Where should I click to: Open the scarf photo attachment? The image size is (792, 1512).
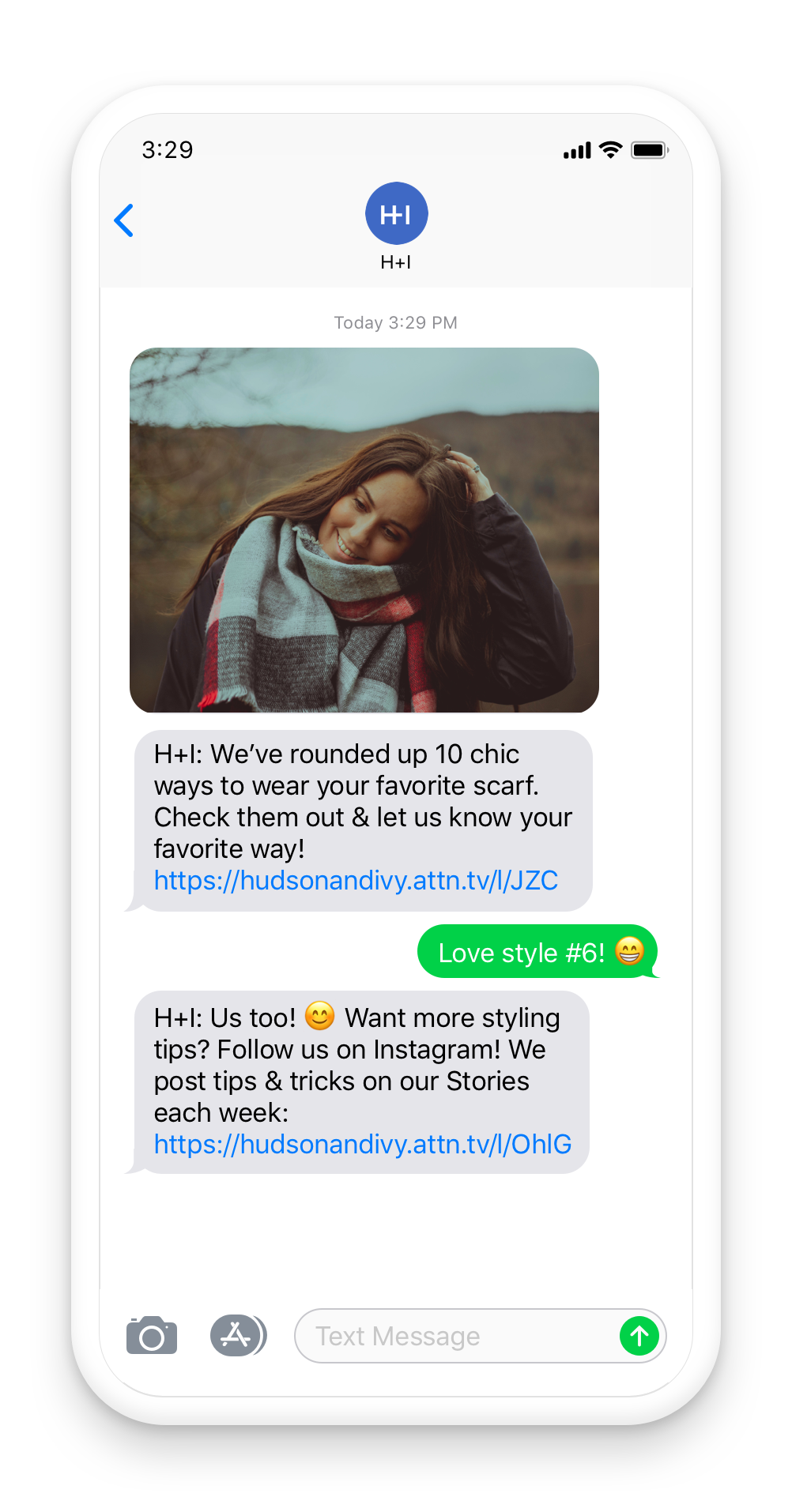[364, 530]
